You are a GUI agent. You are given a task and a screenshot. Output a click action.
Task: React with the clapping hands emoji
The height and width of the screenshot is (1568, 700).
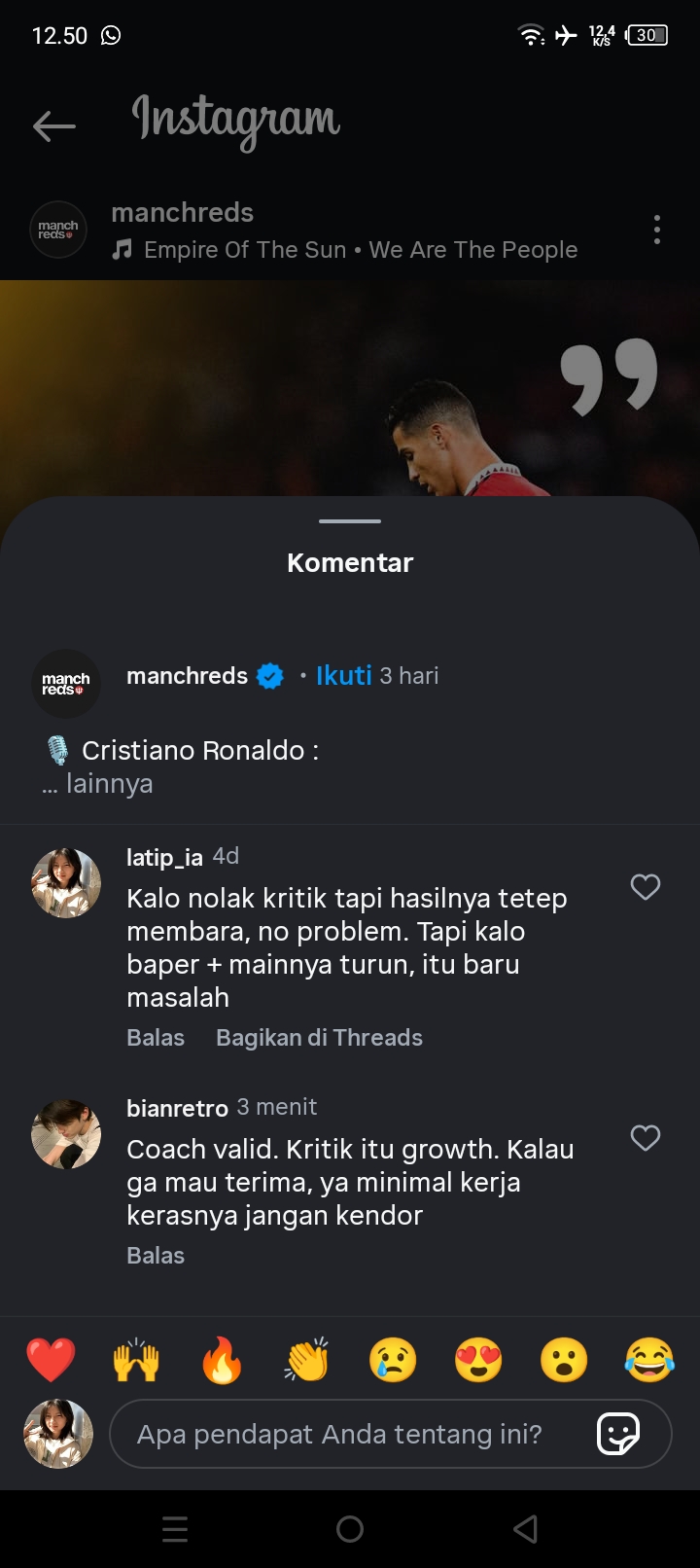coord(307,1360)
